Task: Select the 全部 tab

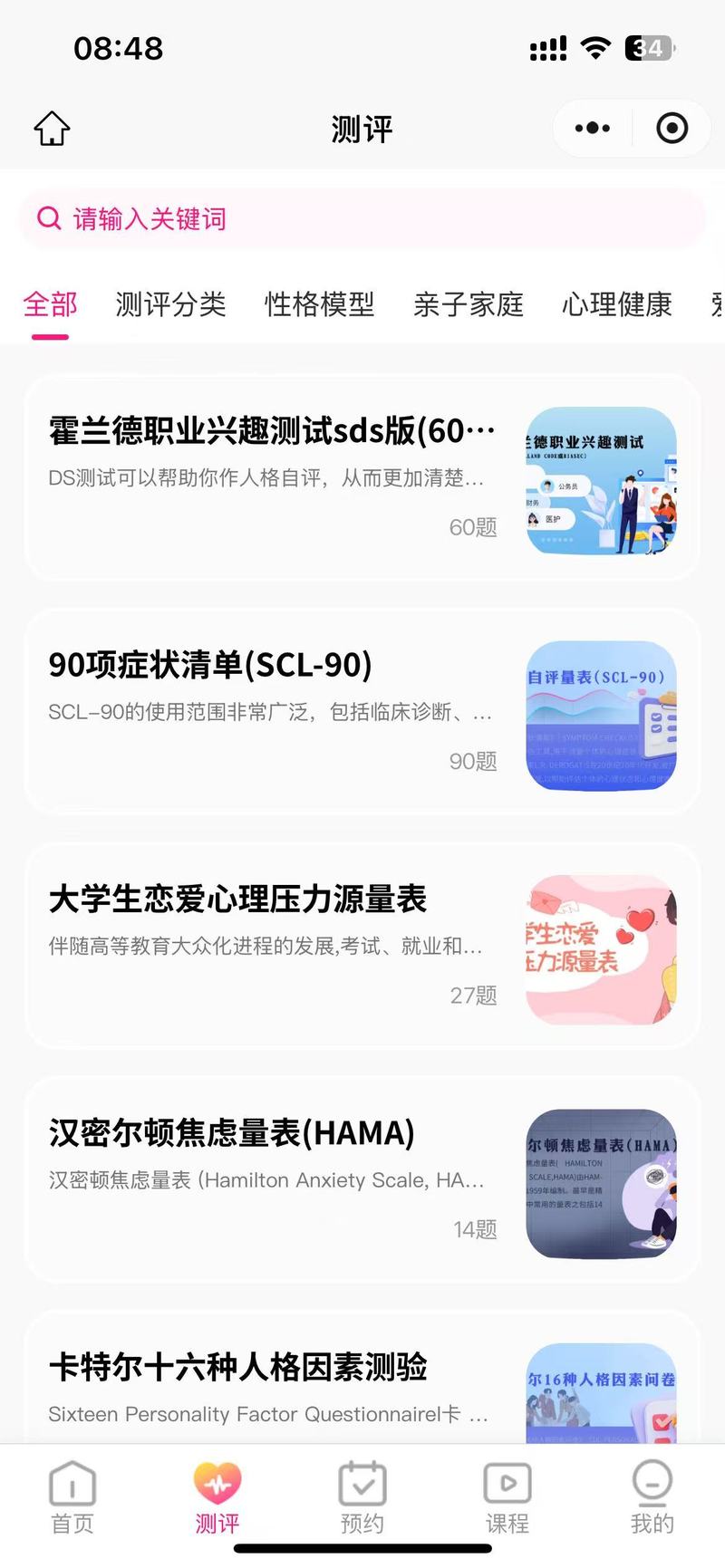Action: click(50, 304)
